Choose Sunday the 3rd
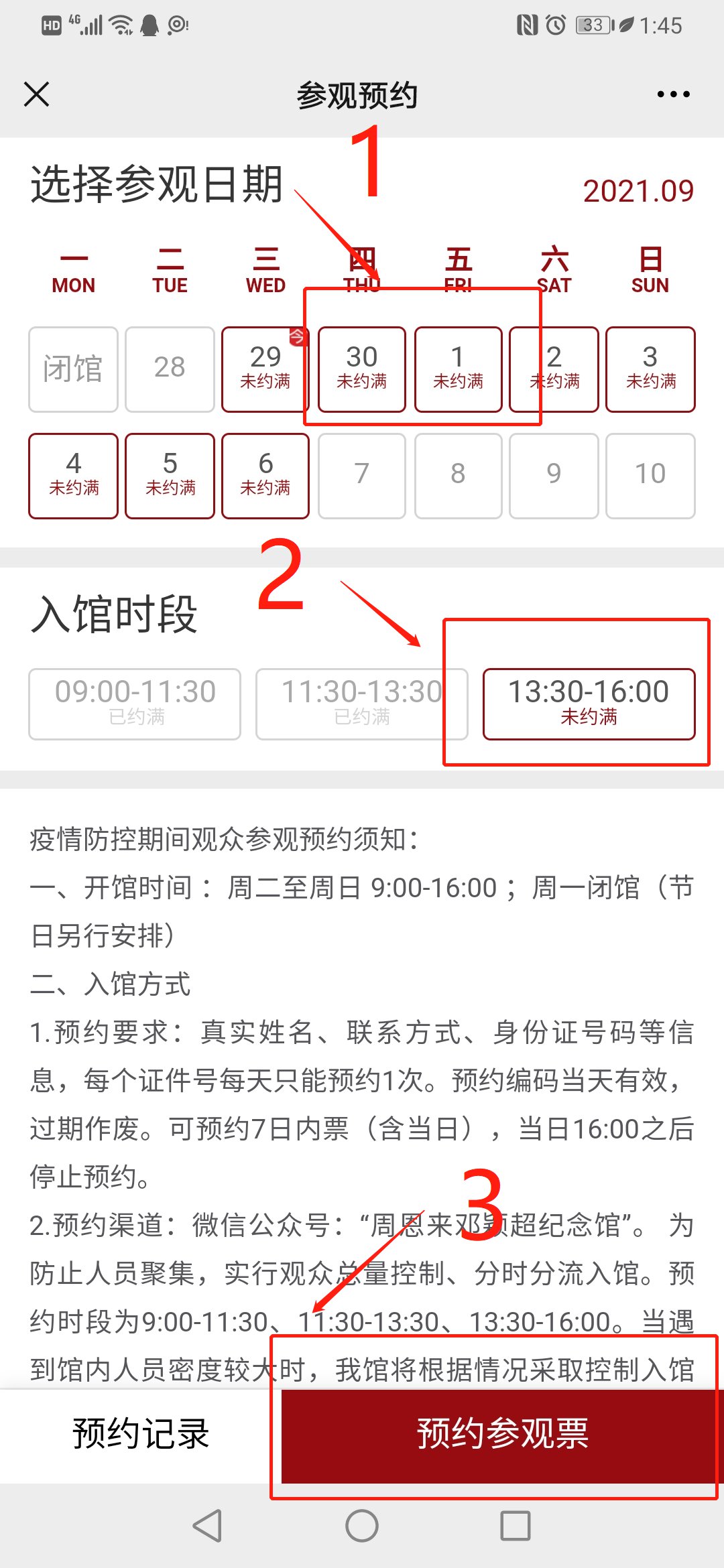The height and width of the screenshot is (1568, 724). tap(650, 369)
